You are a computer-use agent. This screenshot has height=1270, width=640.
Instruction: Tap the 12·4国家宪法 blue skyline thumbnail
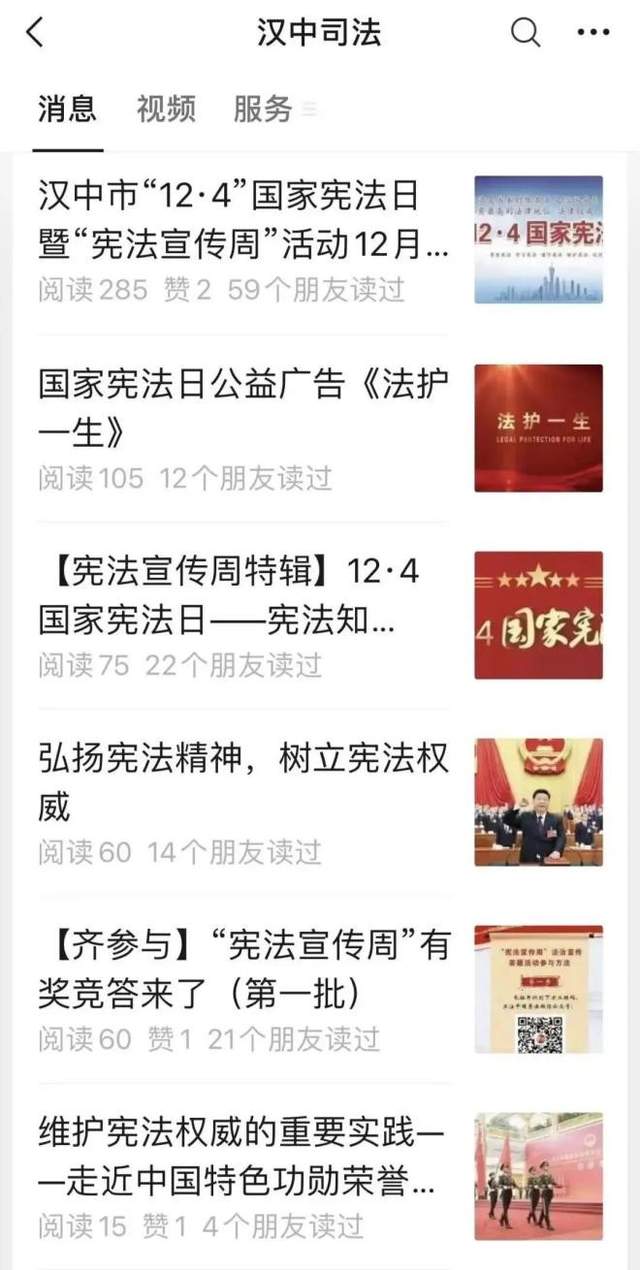point(538,239)
